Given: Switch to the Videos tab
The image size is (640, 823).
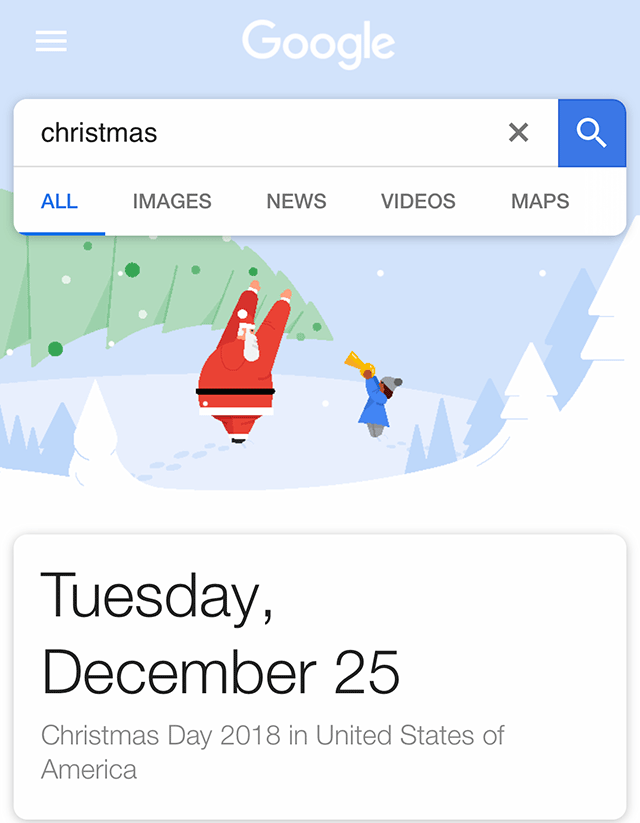Looking at the screenshot, I should [x=418, y=201].
